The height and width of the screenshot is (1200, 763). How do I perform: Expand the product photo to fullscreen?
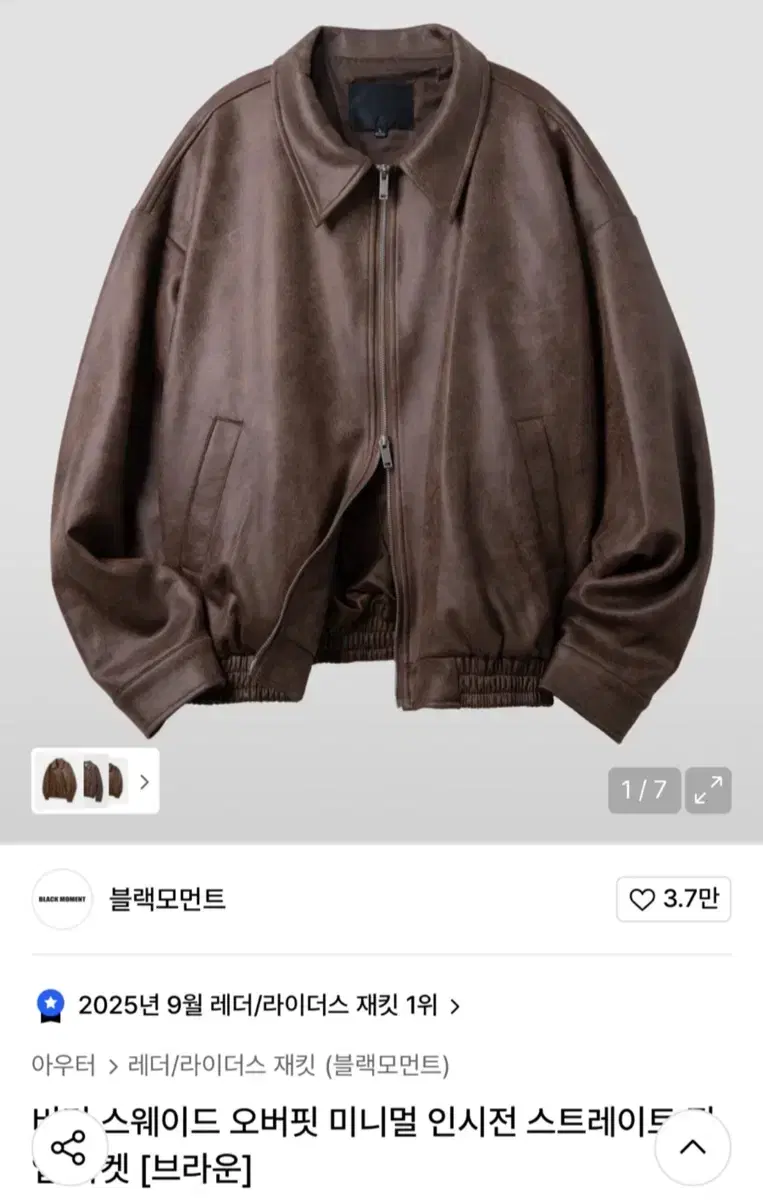708,789
